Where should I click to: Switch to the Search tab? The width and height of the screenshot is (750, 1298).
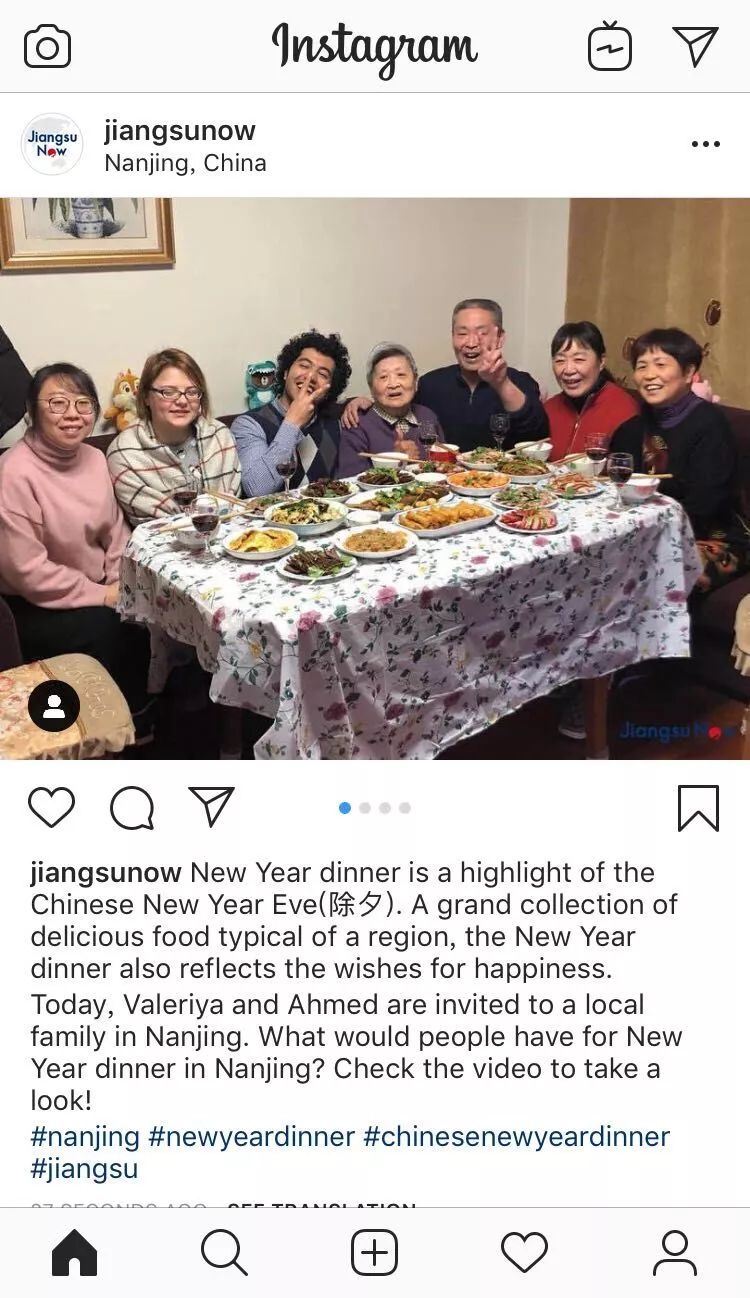pos(224,1253)
